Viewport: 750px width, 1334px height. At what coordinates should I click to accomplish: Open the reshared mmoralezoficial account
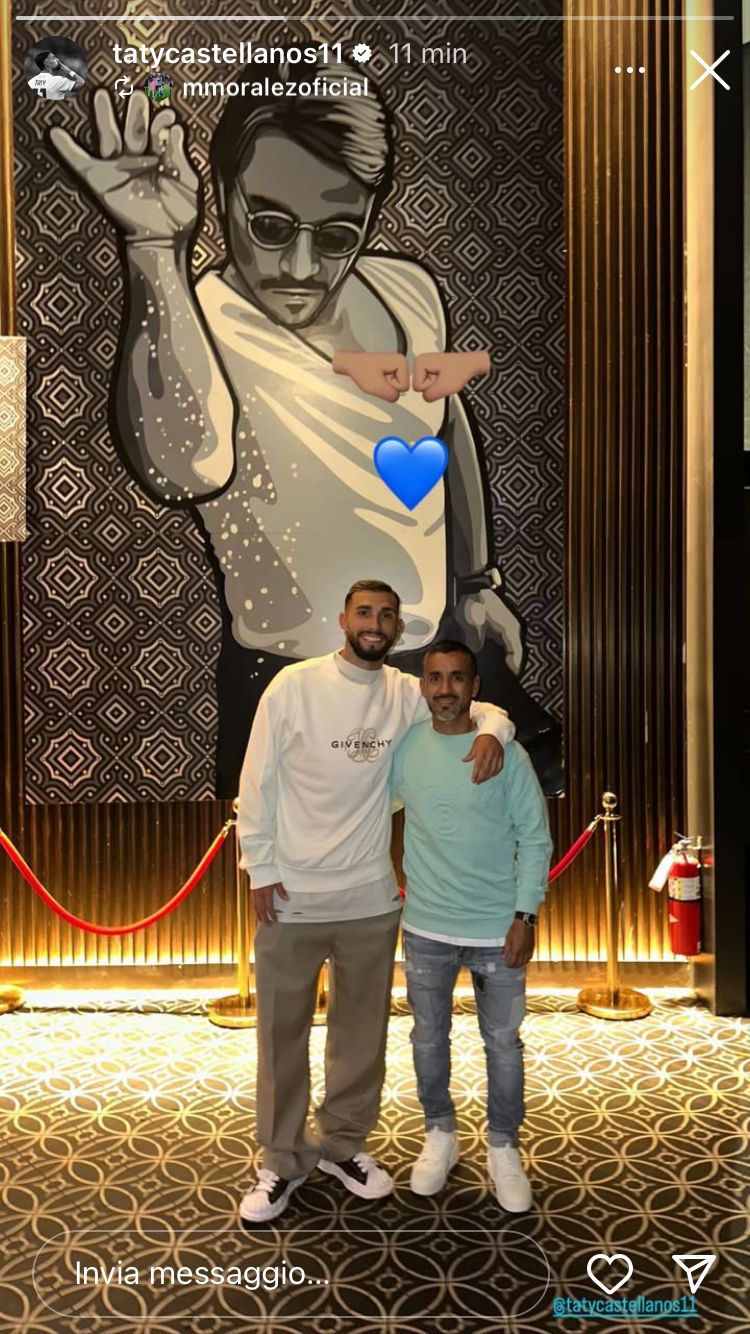click(x=274, y=87)
